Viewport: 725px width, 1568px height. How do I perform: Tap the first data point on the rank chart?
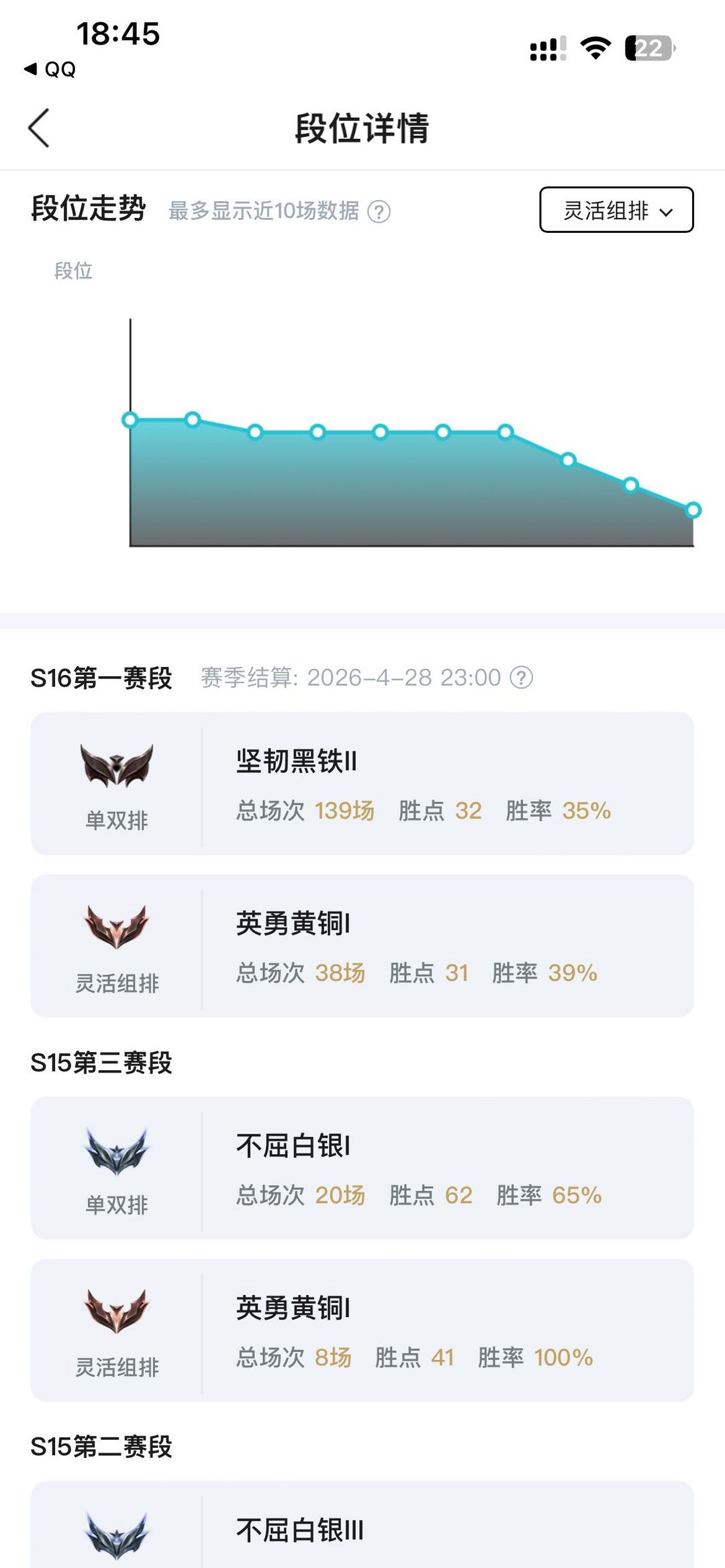130,419
